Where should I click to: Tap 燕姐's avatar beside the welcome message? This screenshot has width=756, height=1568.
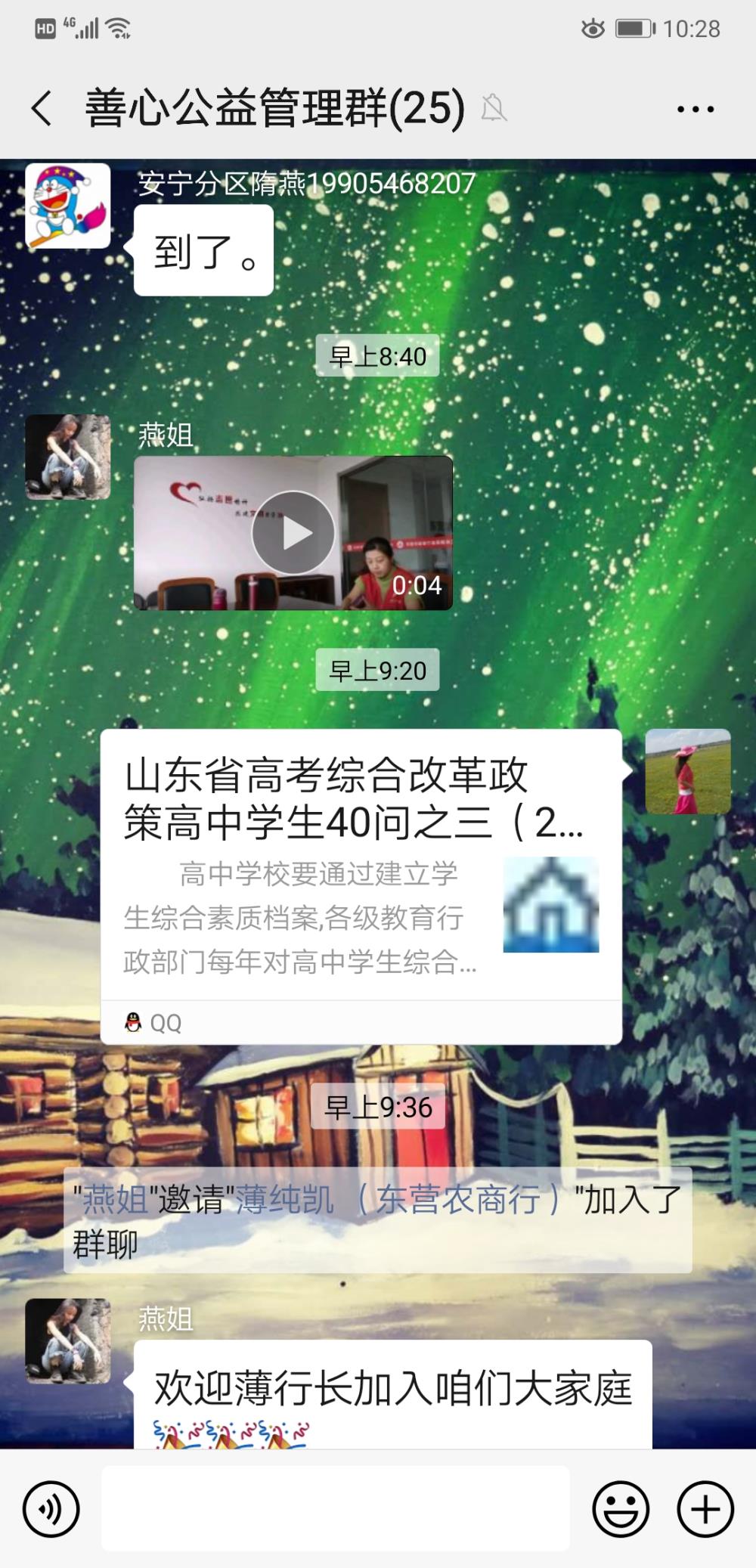(x=68, y=1341)
